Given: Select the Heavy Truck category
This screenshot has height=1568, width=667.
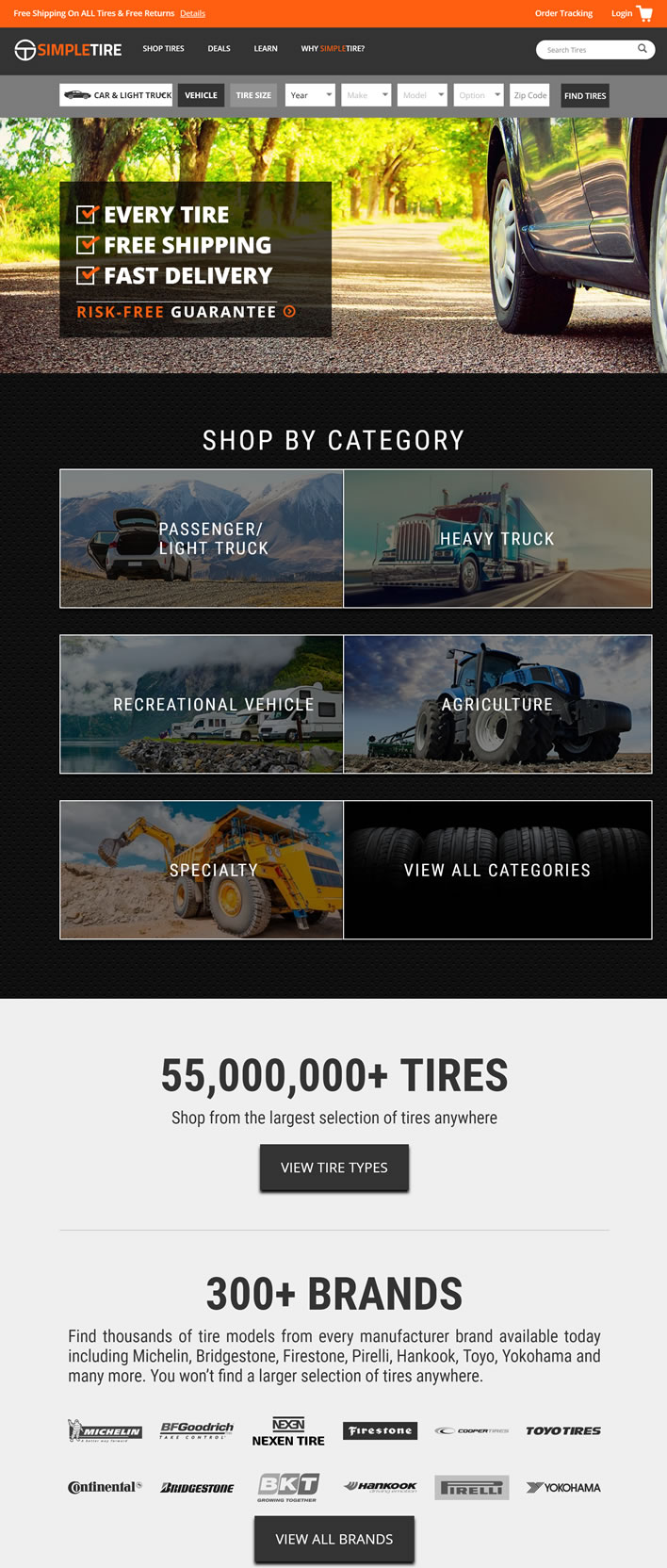Looking at the screenshot, I should tap(497, 538).
